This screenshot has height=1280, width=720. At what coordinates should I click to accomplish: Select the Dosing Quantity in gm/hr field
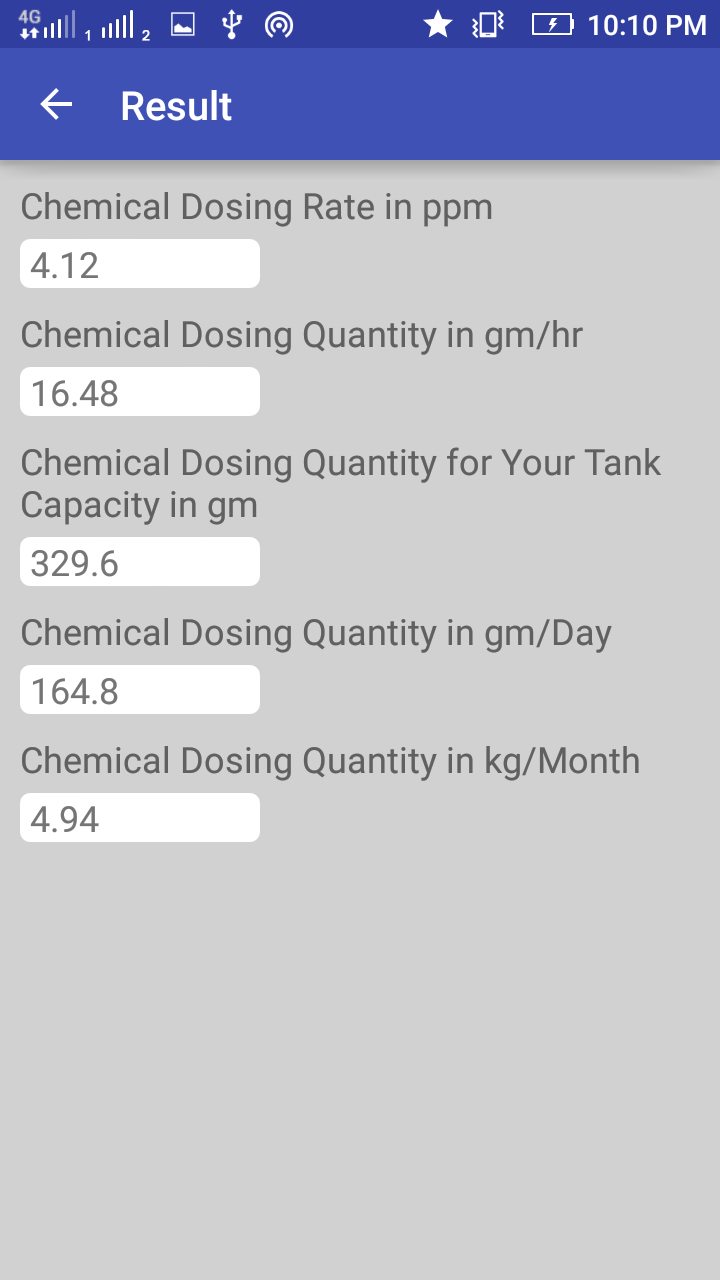tap(140, 392)
